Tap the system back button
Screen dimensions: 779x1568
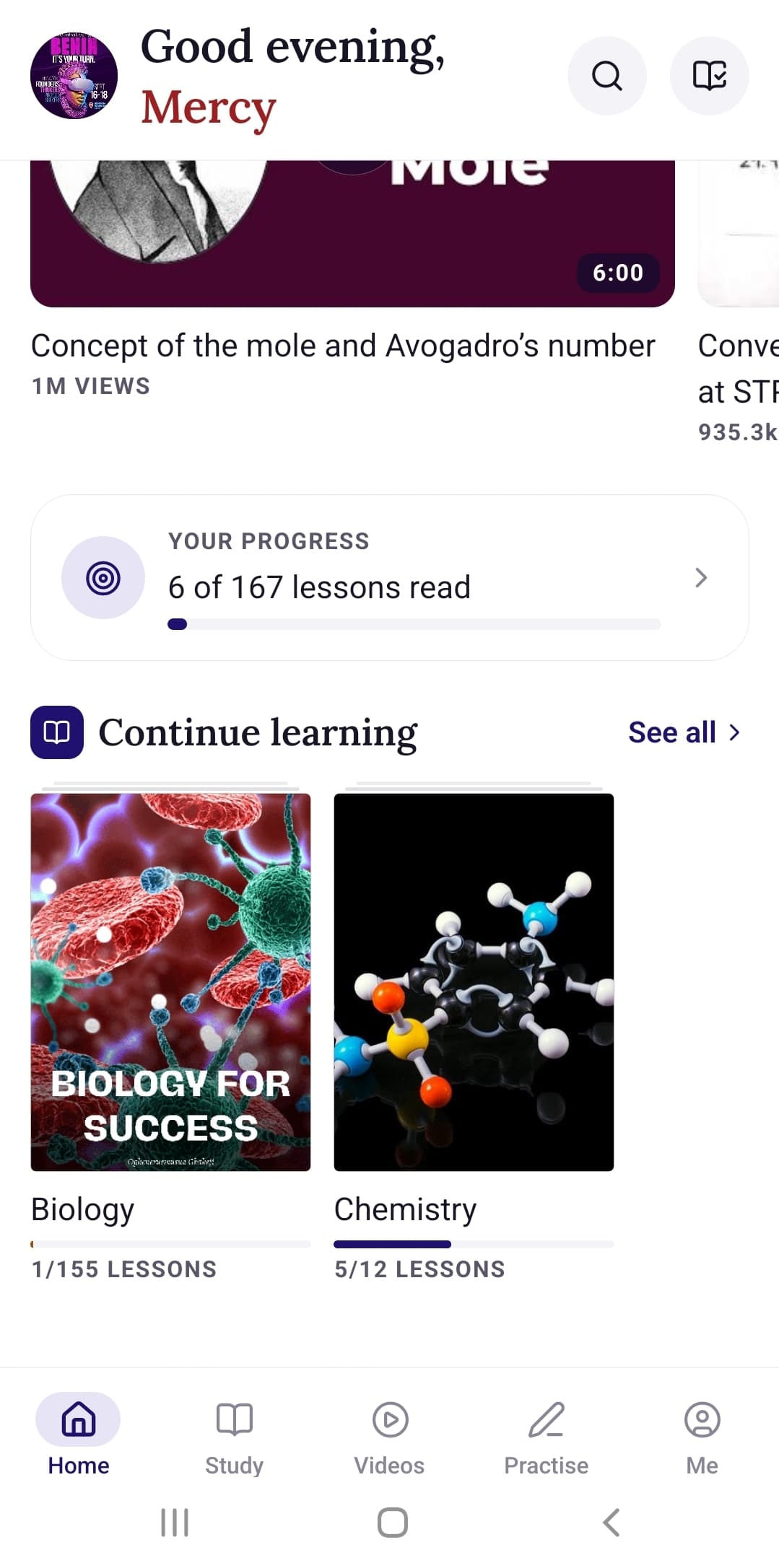click(x=611, y=1523)
